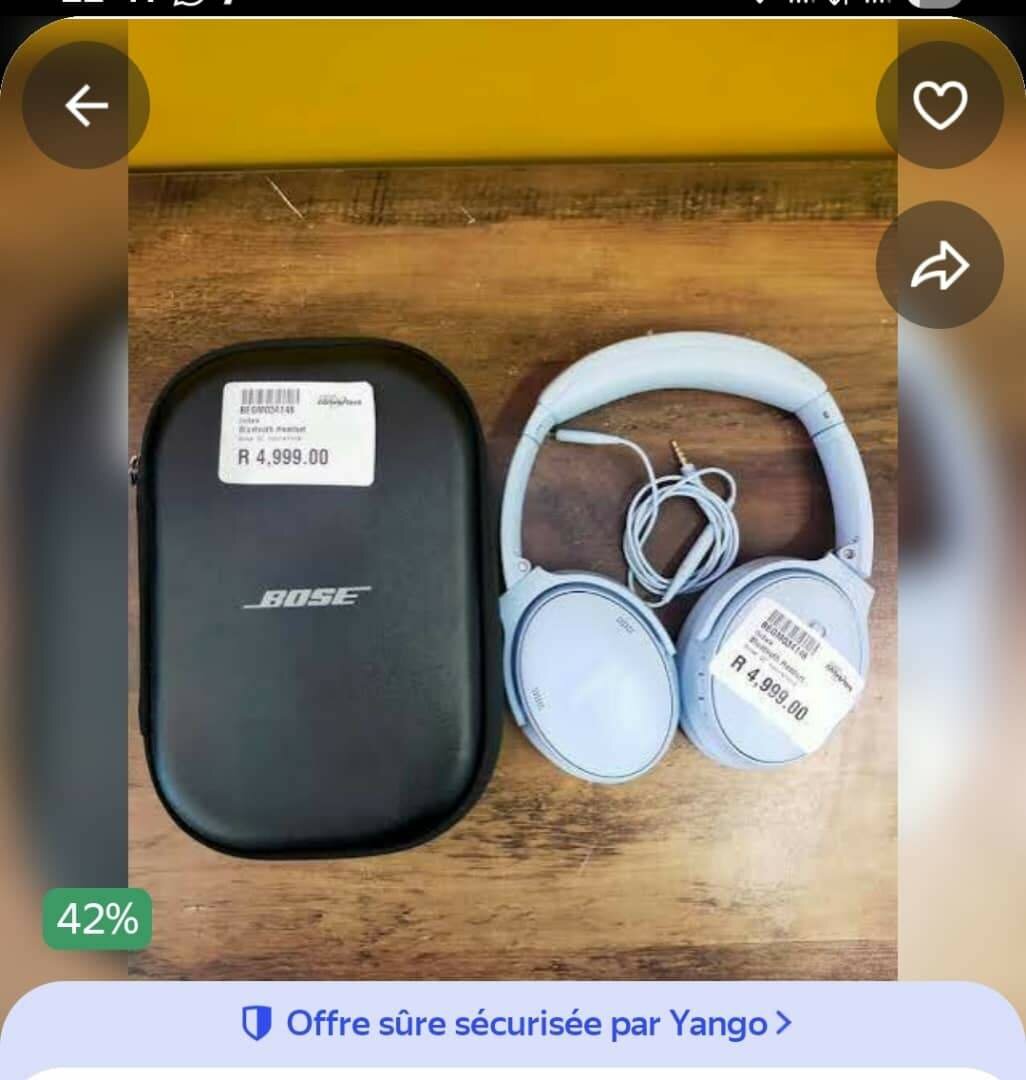Add this item to favorites
The image size is (1026, 1080).
(x=939, y=105)
